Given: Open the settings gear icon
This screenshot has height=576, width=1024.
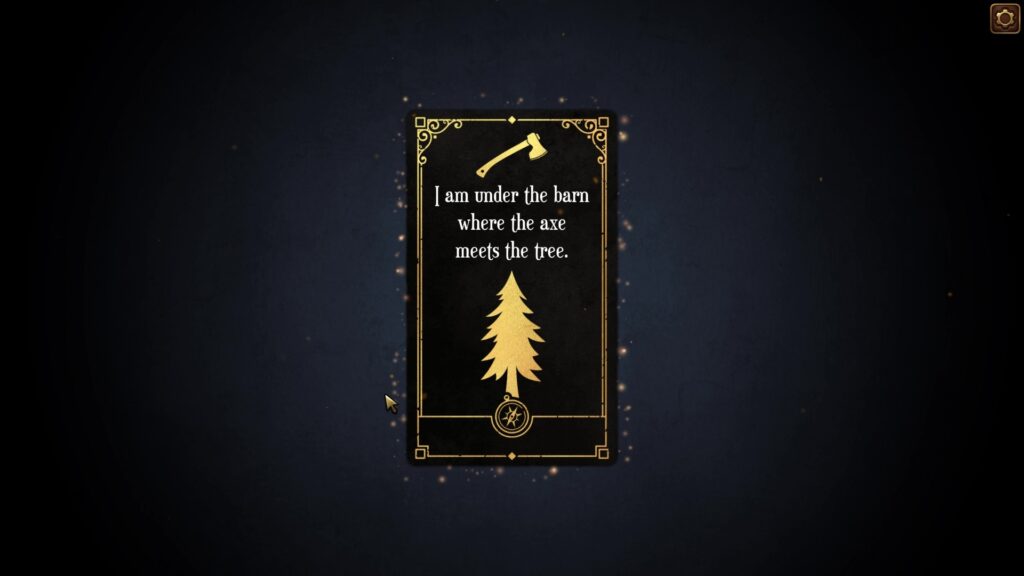Looking at the screenshot, I should 1004,18.
